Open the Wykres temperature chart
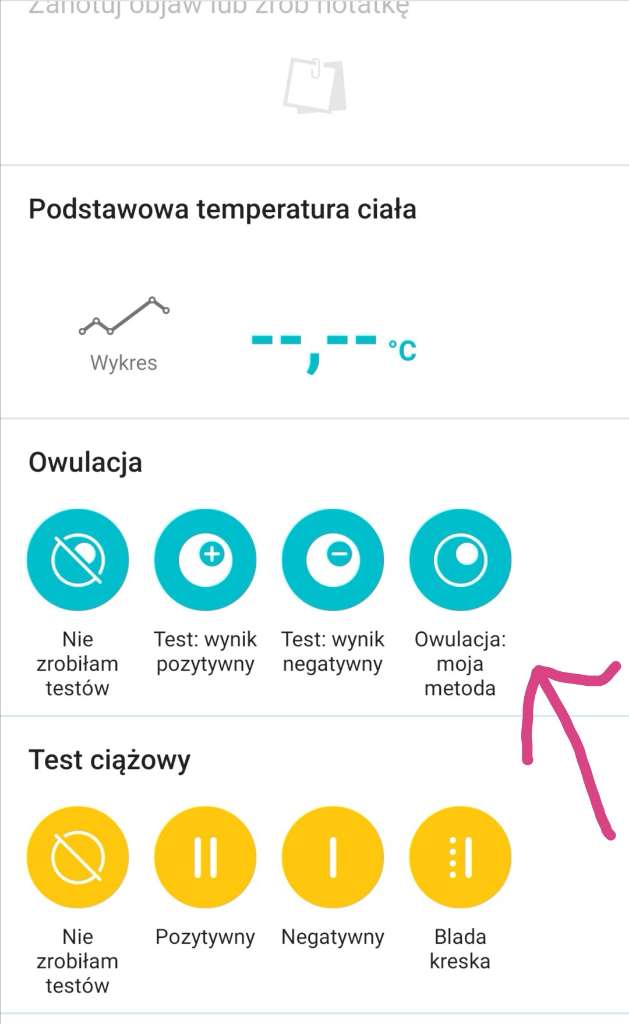The height and width of the screenshot is (1024, 629). 124,332
